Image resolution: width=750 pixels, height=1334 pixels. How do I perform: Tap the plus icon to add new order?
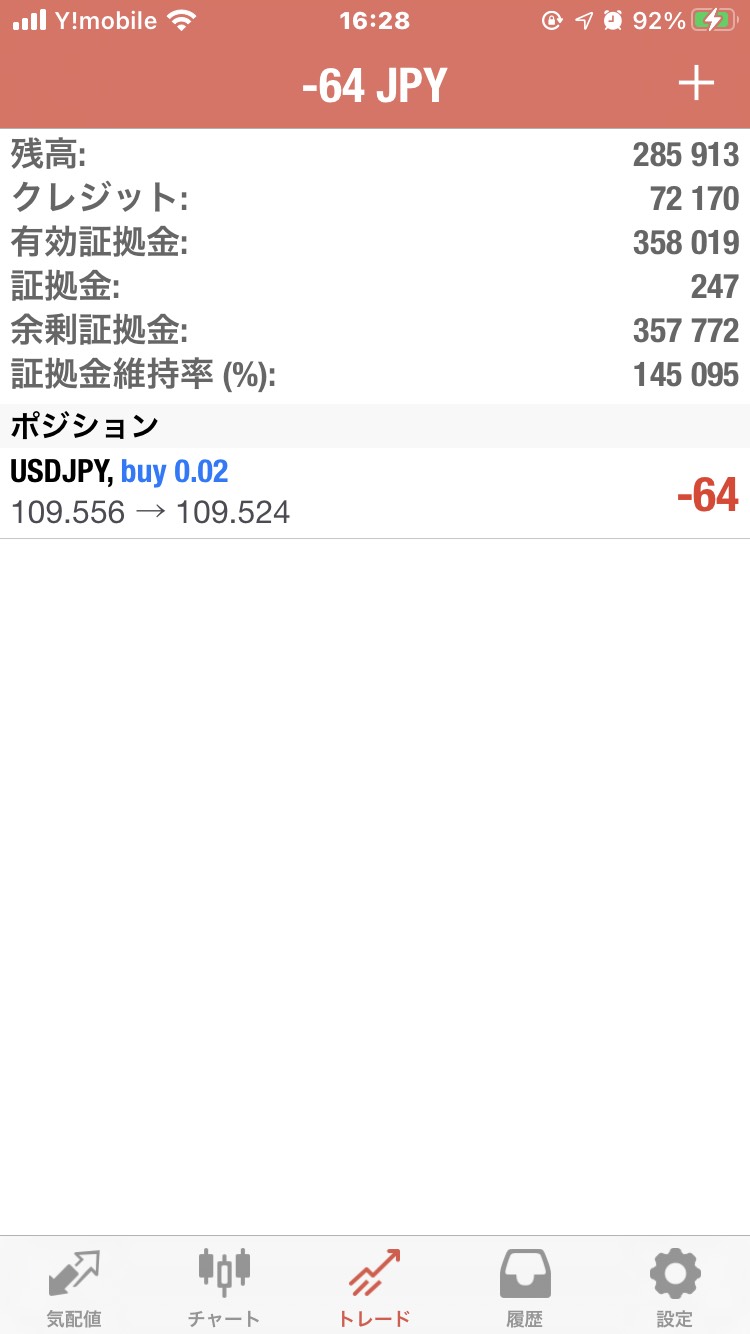click(x=696, y=84)
